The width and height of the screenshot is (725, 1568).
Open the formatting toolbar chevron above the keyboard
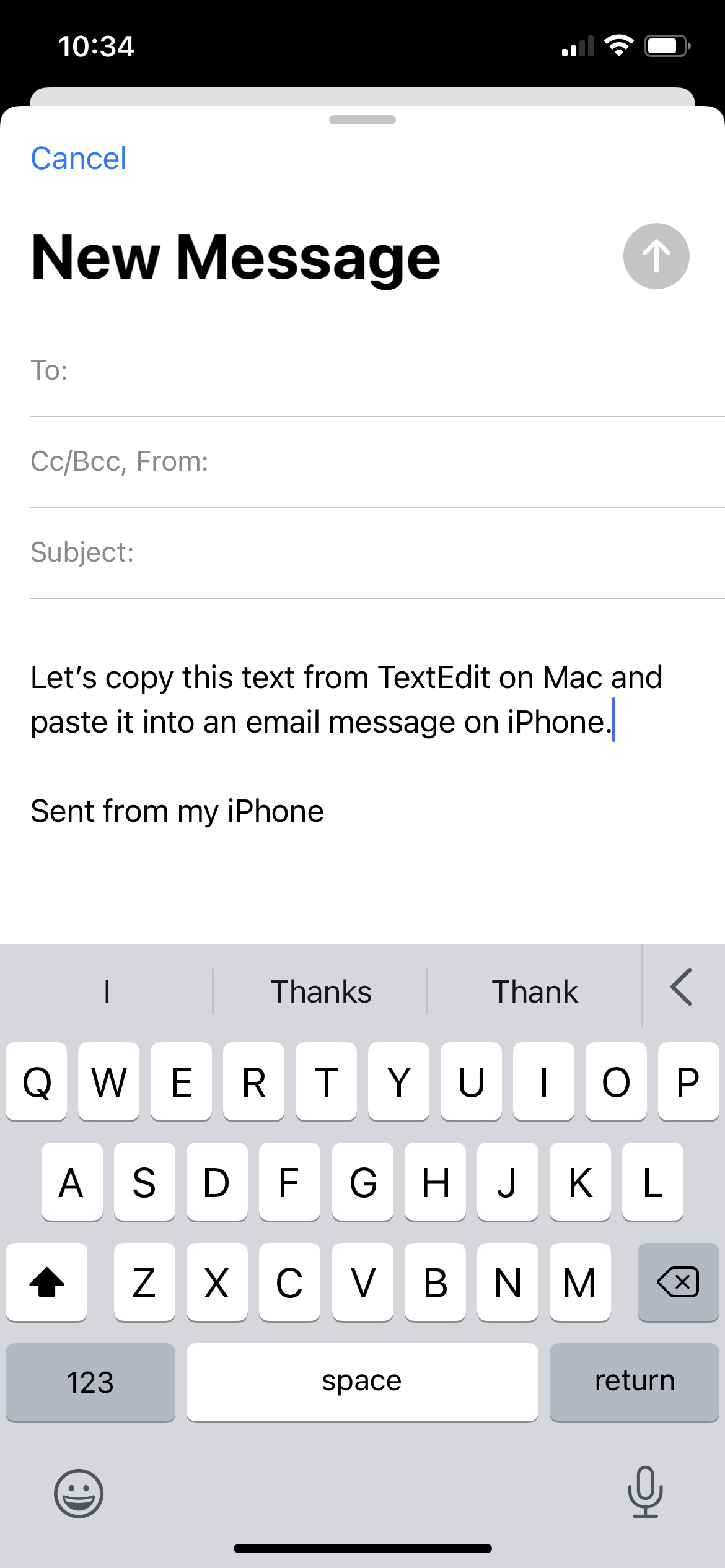[682, 987]
